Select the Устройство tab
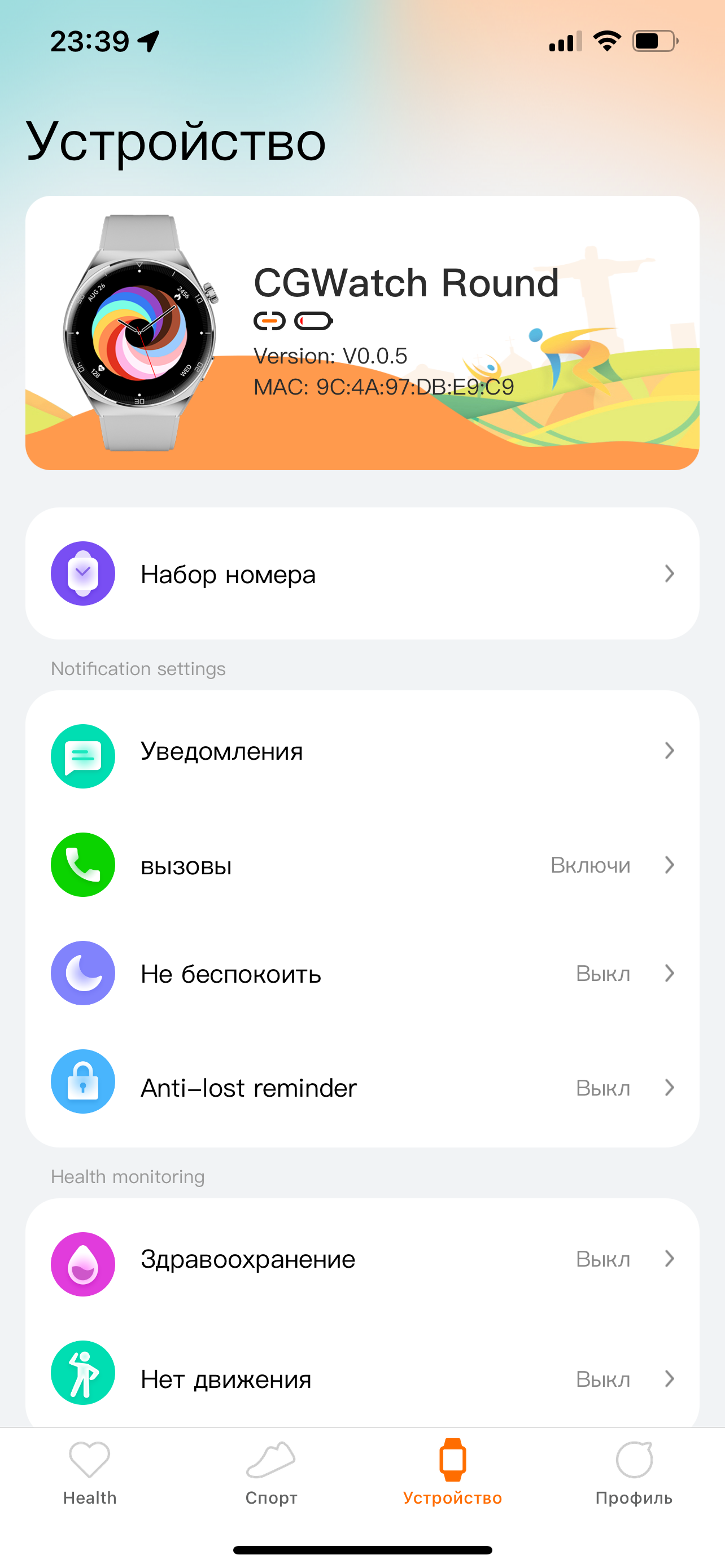This screenshot has width=725, height=1568. coord(452,1472)
